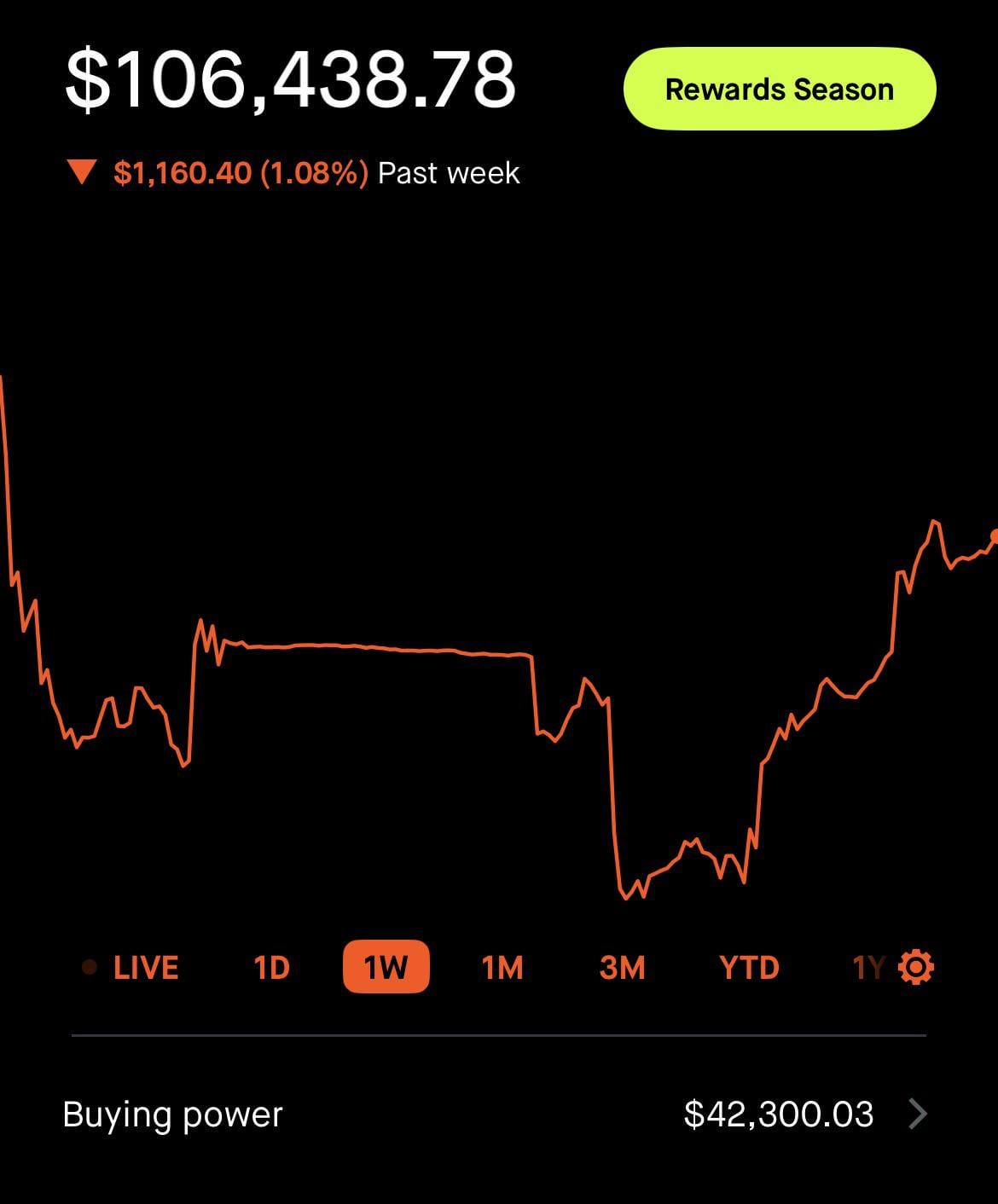Screen dimensions: 998x1204
Task: Open the Rewards Season button
Action: click(779, 90)
